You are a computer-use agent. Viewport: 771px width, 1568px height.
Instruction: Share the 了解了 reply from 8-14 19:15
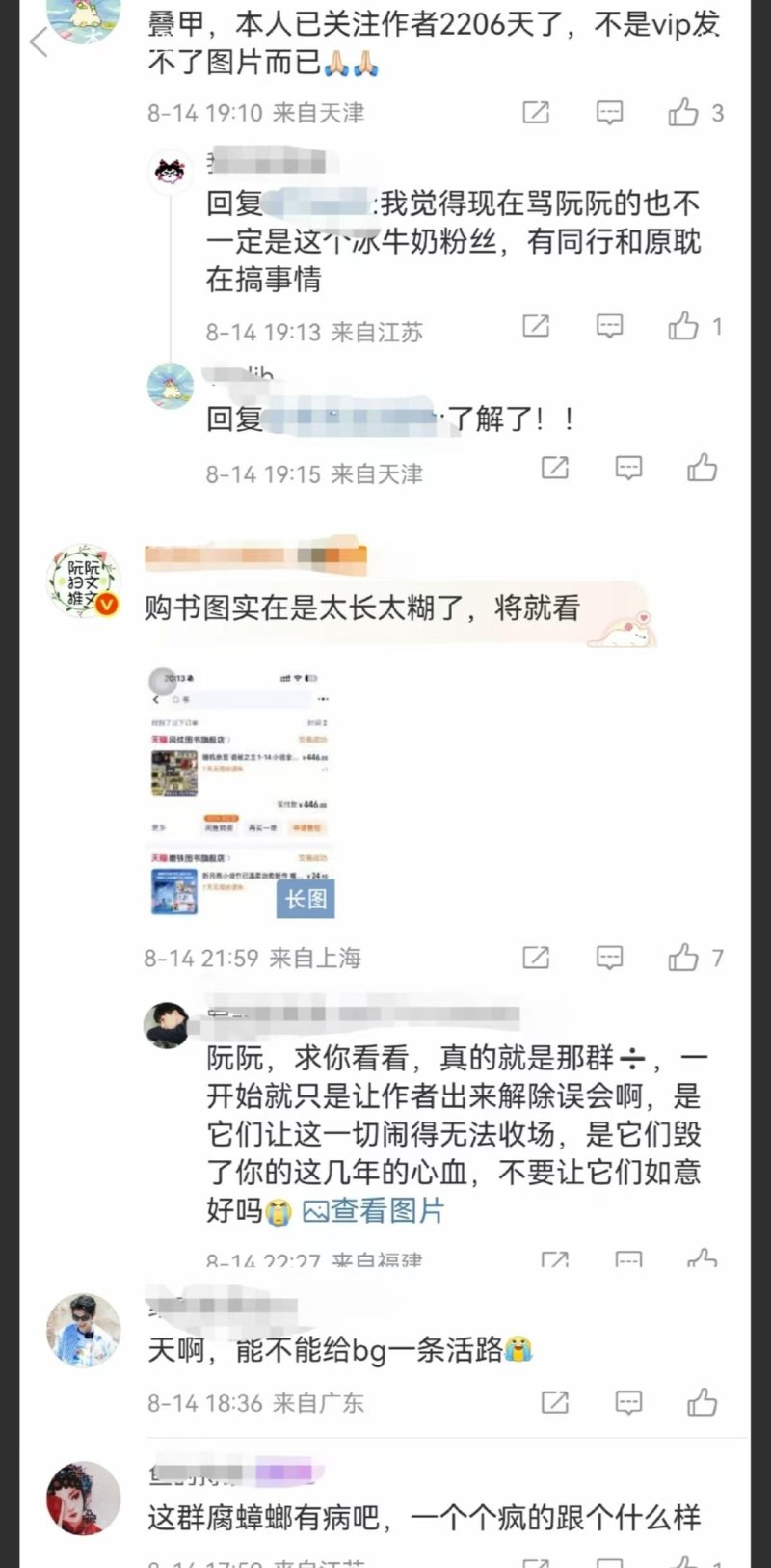tap(555, 468)
